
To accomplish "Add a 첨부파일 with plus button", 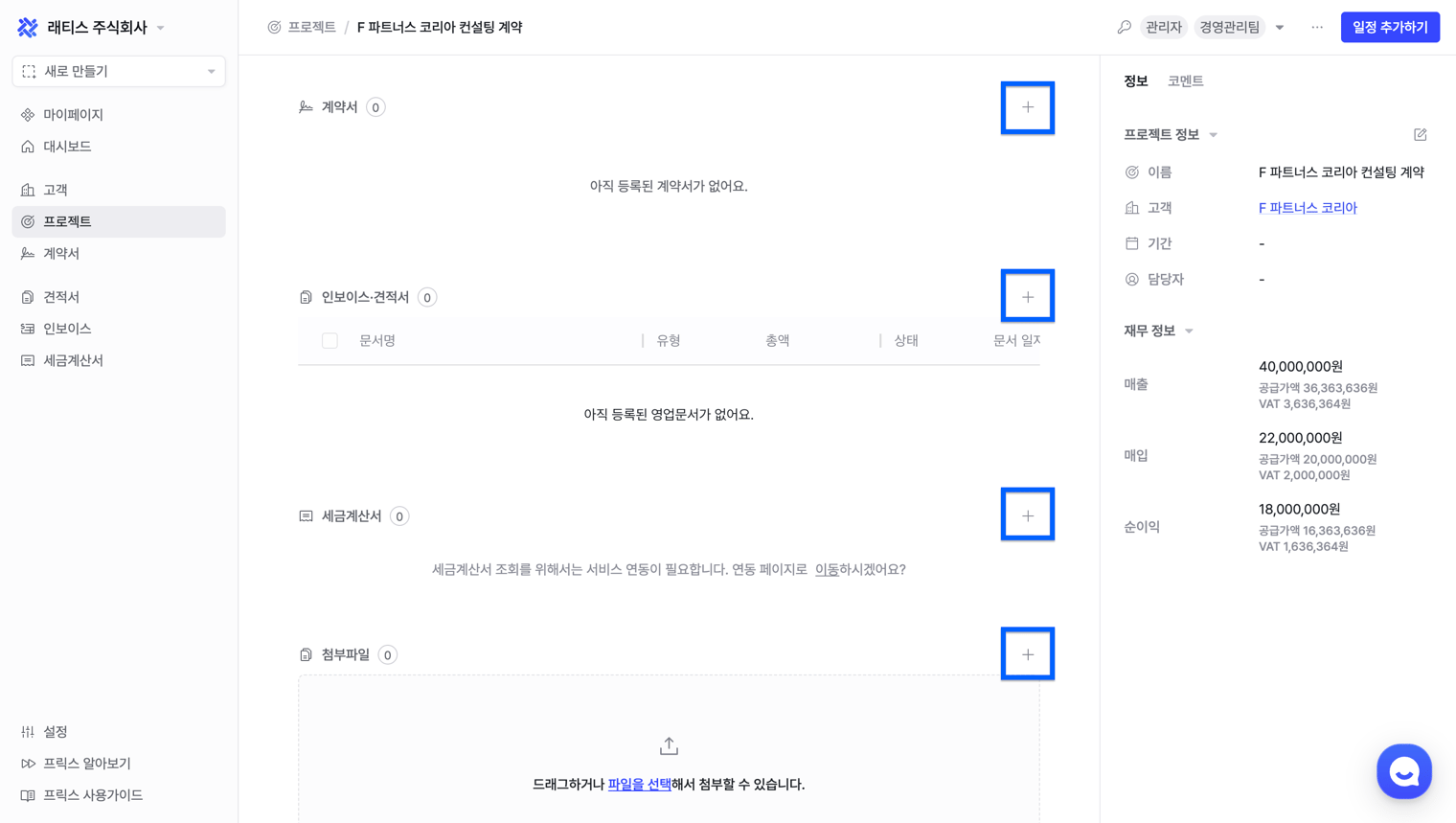I will pos(1027,654).
